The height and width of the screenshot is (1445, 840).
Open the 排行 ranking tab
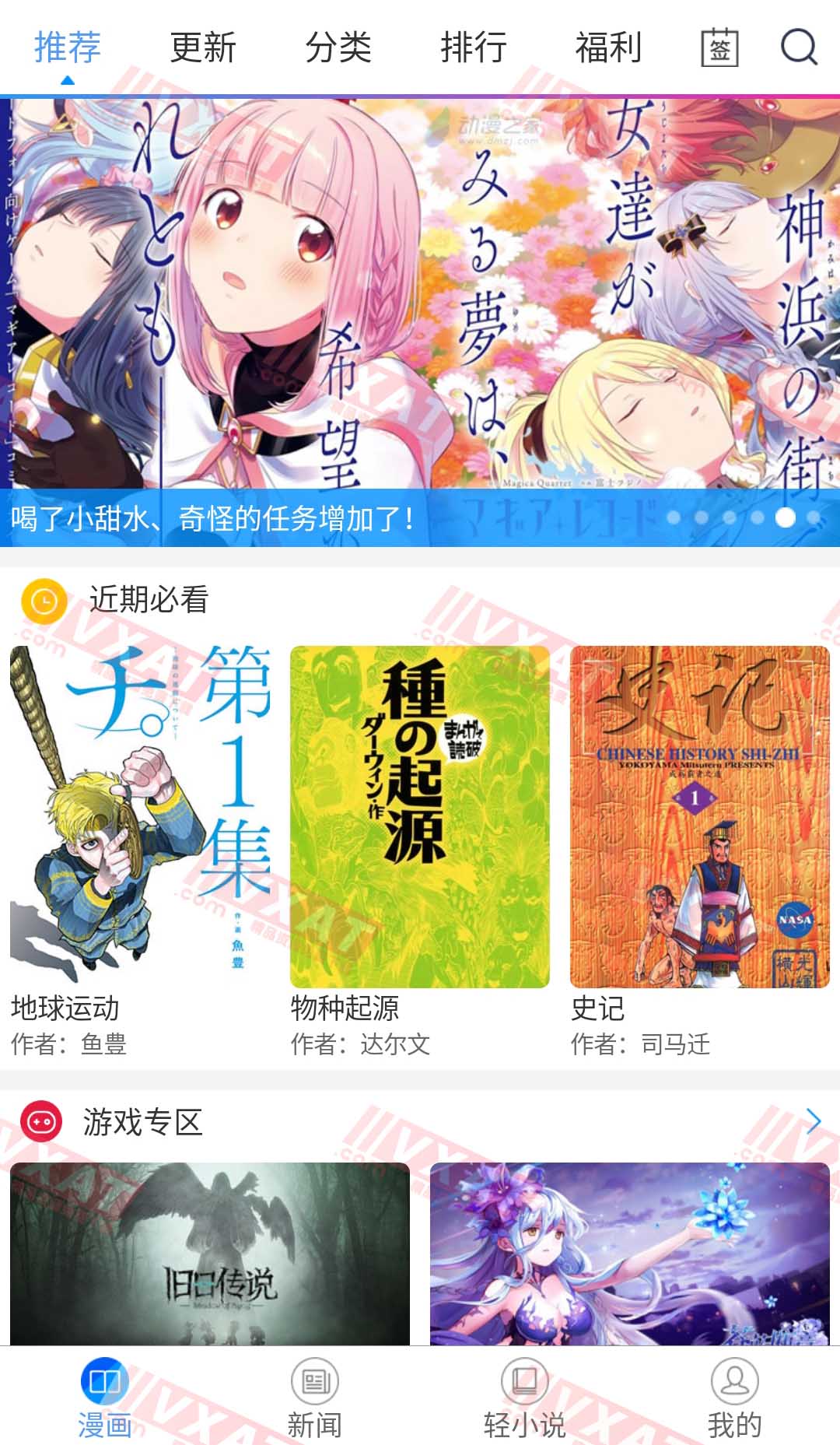tap(474, 47)
